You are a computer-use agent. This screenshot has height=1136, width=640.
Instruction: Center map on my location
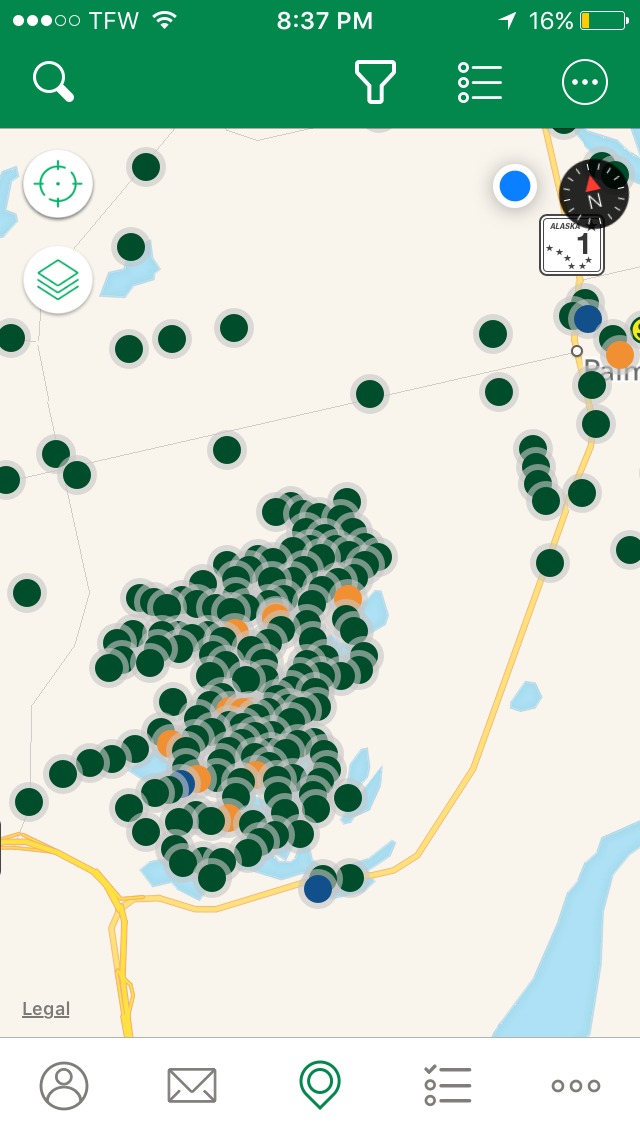(x=58, y=184)
